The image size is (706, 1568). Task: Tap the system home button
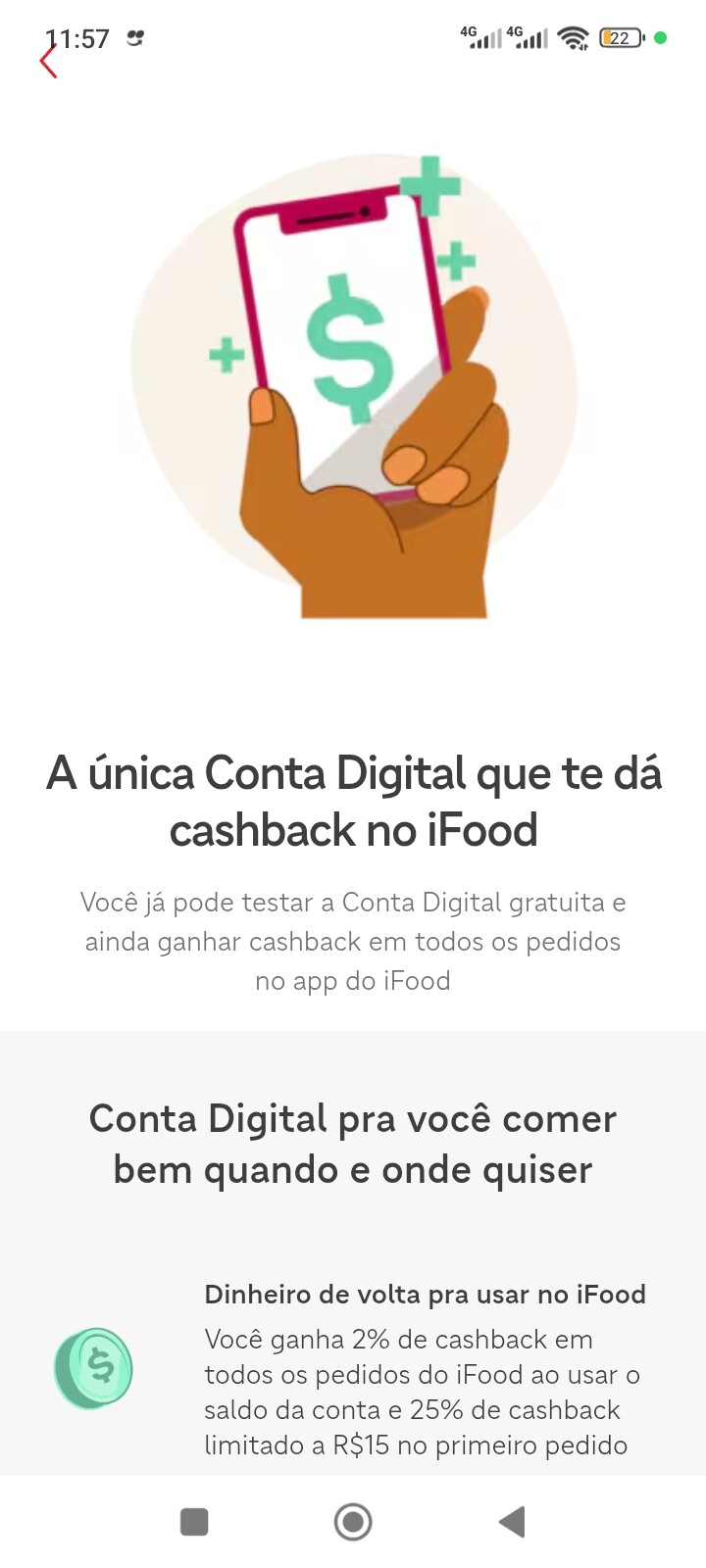point(353,1522)
